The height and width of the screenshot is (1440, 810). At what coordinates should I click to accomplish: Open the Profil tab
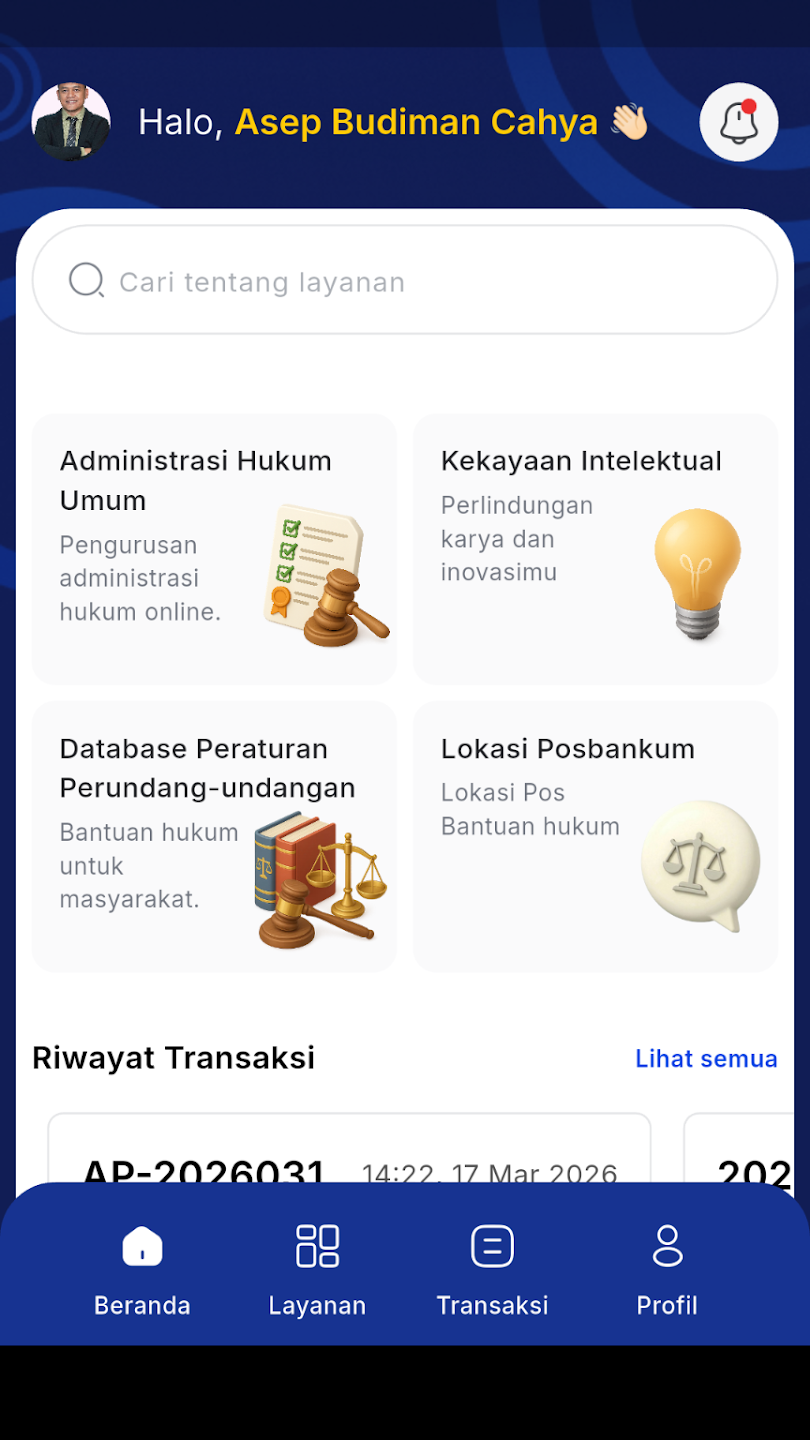(x=667, y=1270)
